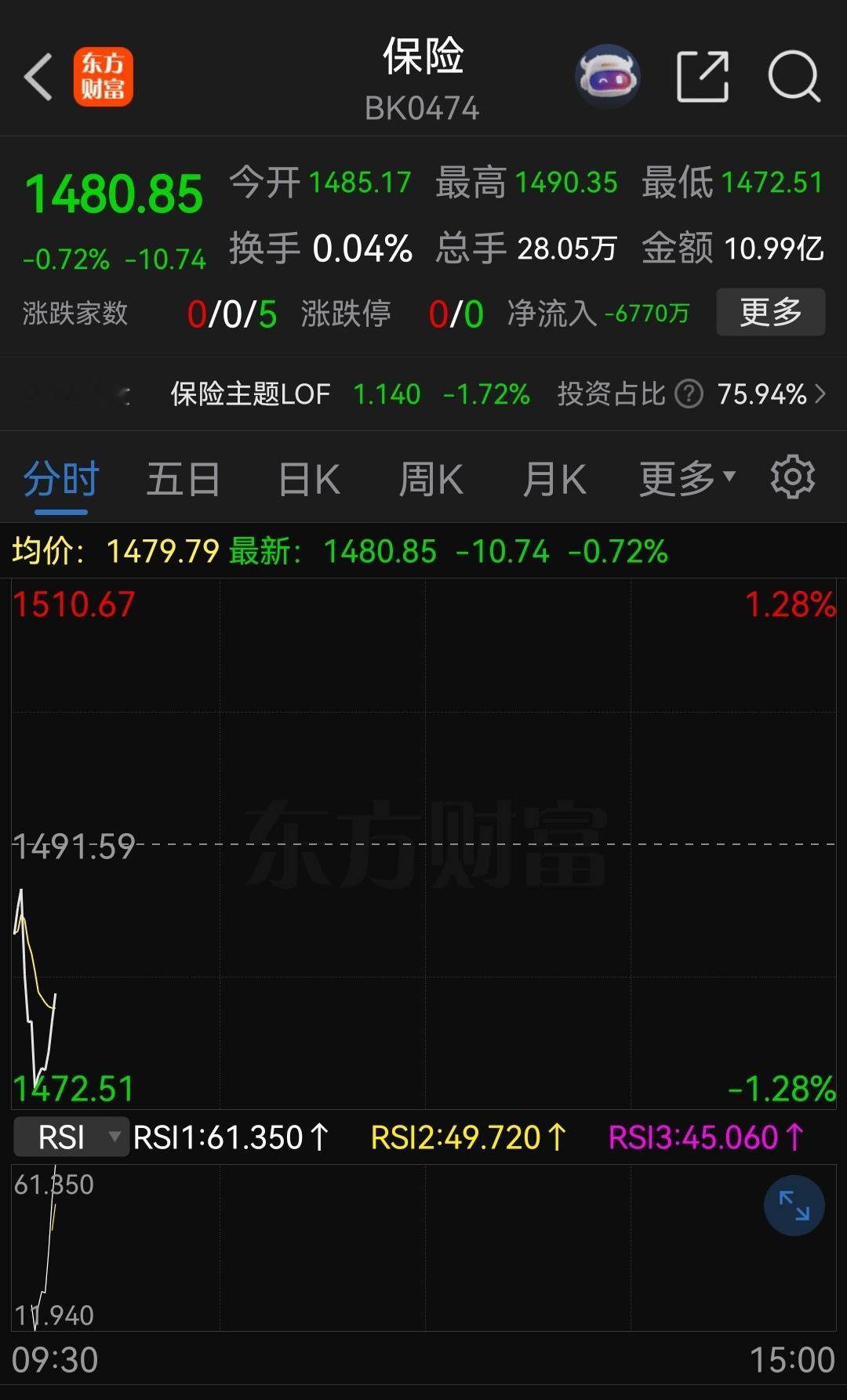This screenshot has height=1400, width=847.
Task: Expand the 更多 chart period dropdown
Action: (x=682, y=478)
